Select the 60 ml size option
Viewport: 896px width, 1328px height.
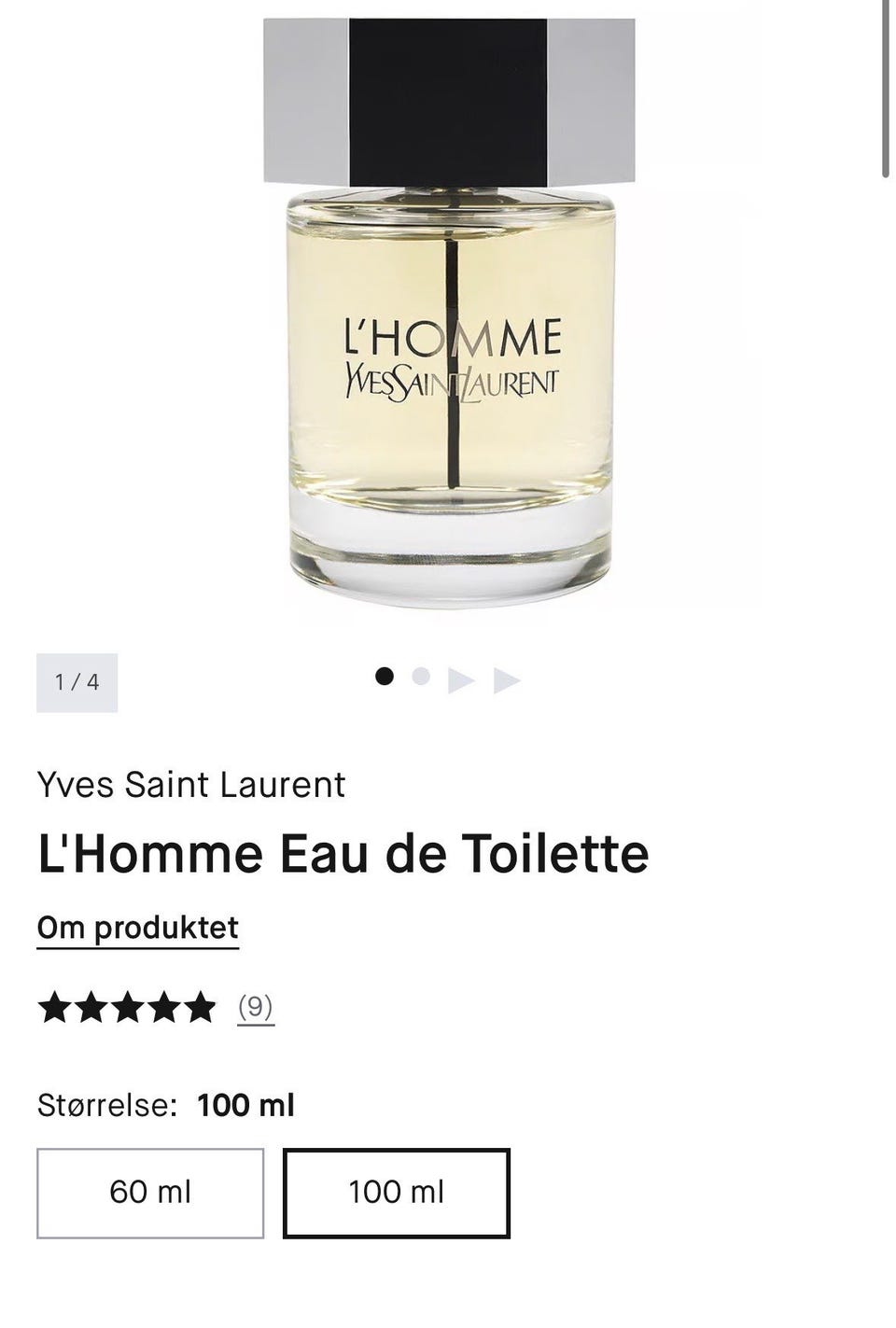(x=150, y=1193)
